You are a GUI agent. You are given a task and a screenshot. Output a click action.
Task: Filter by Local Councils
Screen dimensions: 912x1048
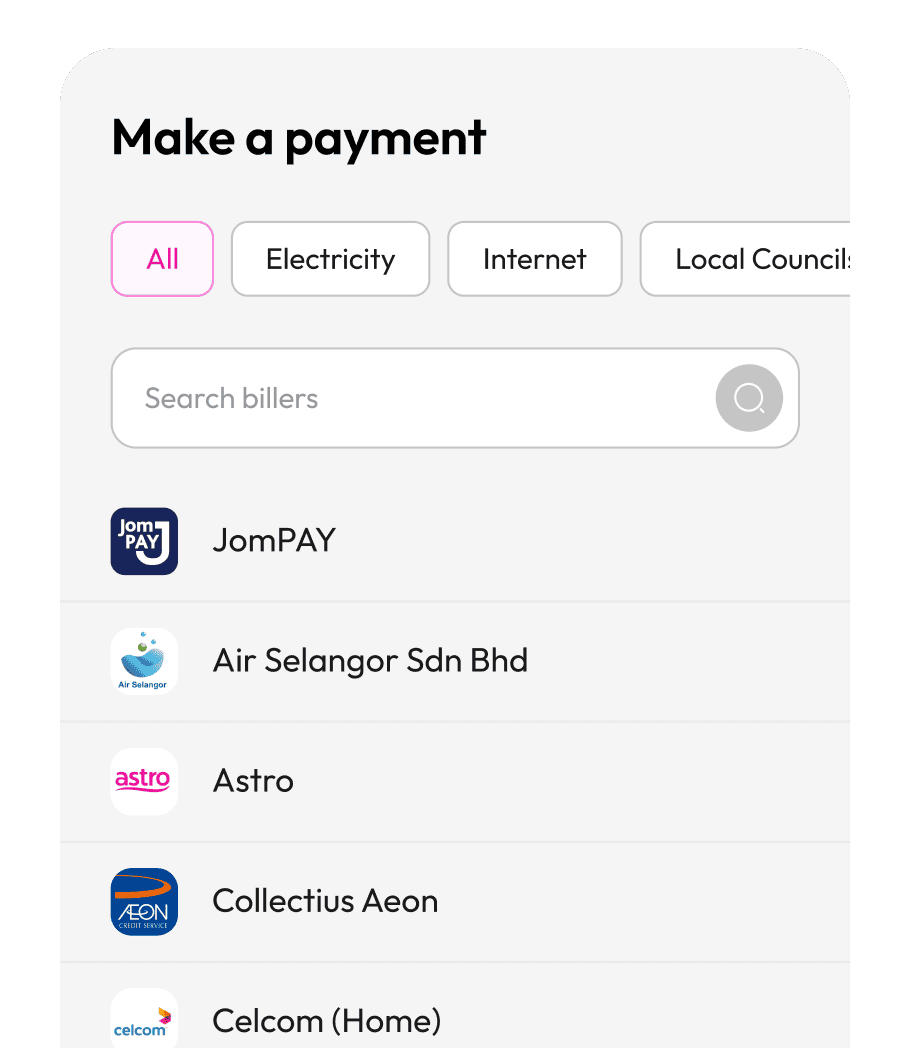750,259
